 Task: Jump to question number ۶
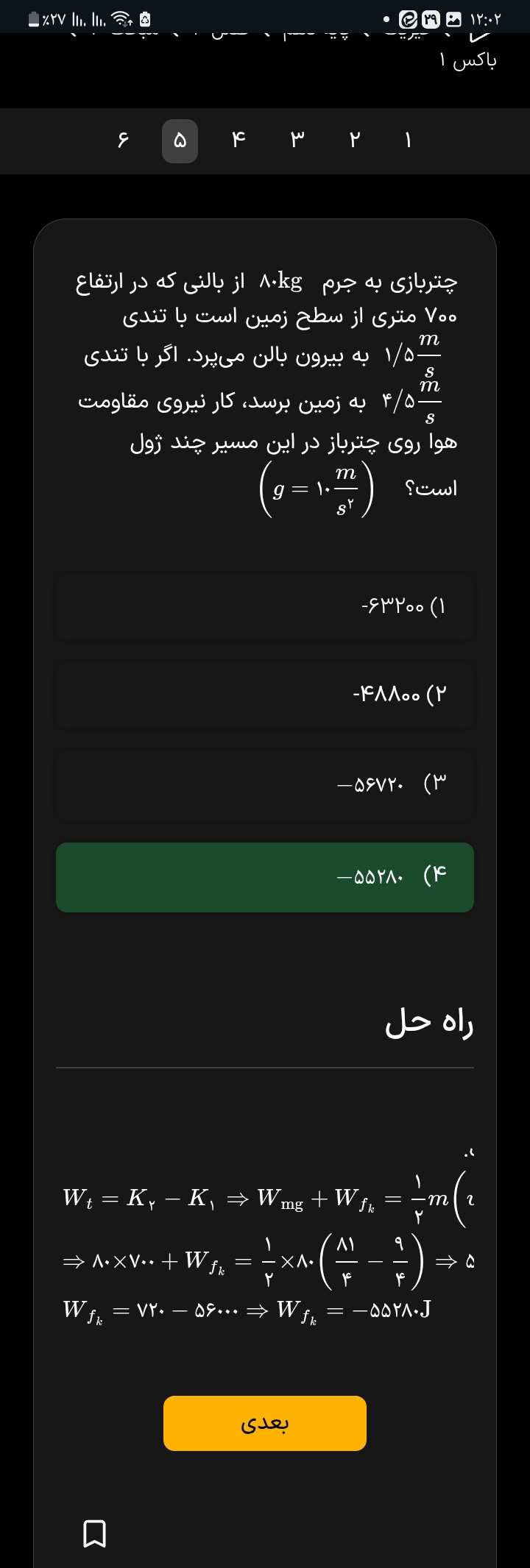[x=122, y=141]
